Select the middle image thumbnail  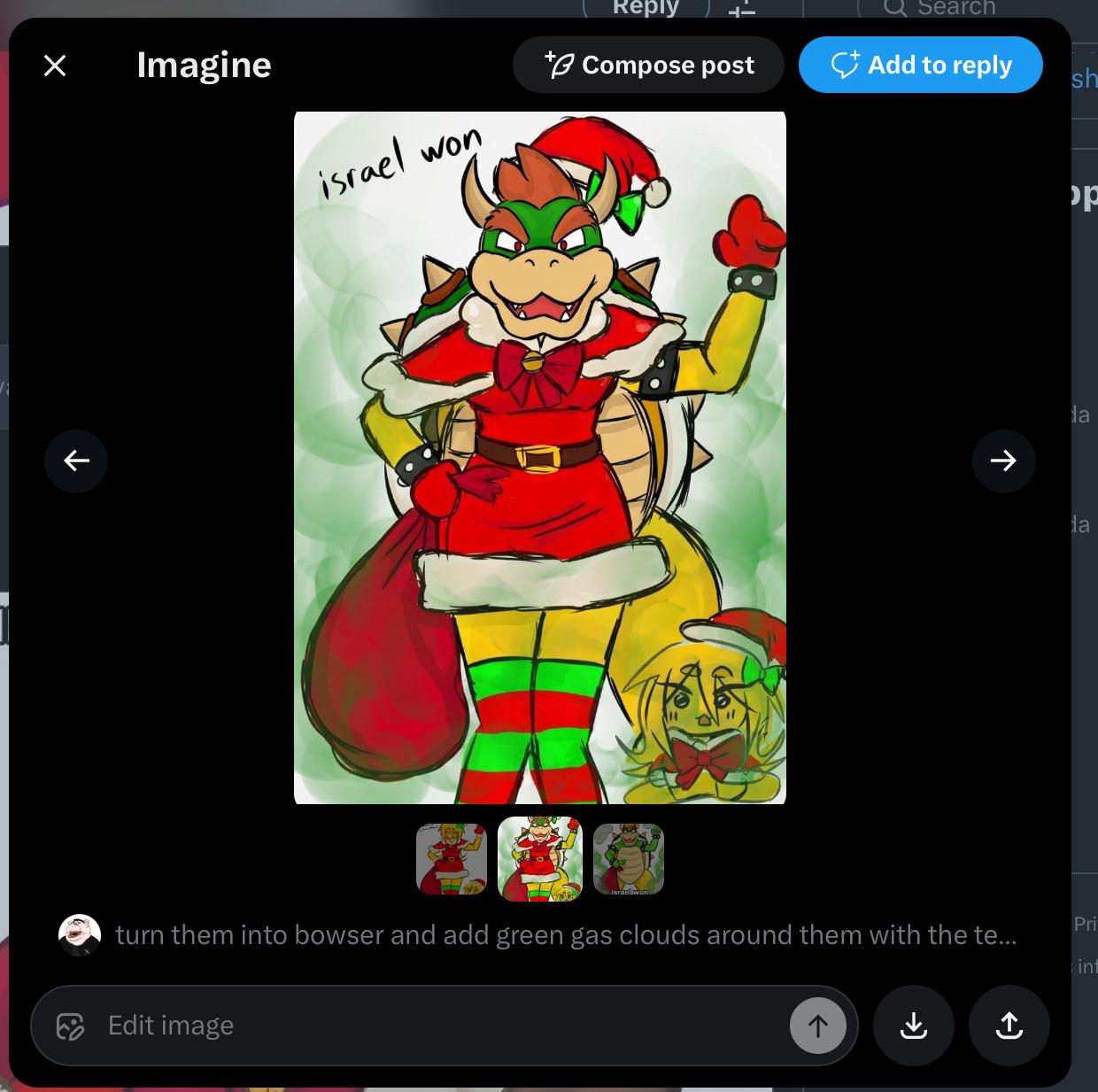tap(540, 859)
